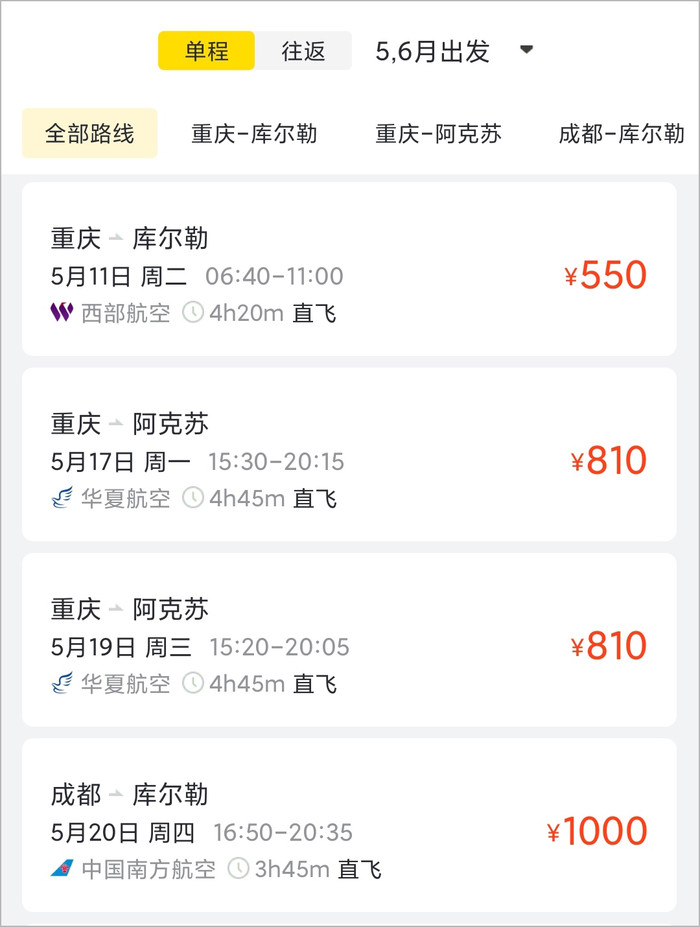The image size is (700, 927).
Task: Filter by 重庆-库尔勒 route
Action: (254, 133)
